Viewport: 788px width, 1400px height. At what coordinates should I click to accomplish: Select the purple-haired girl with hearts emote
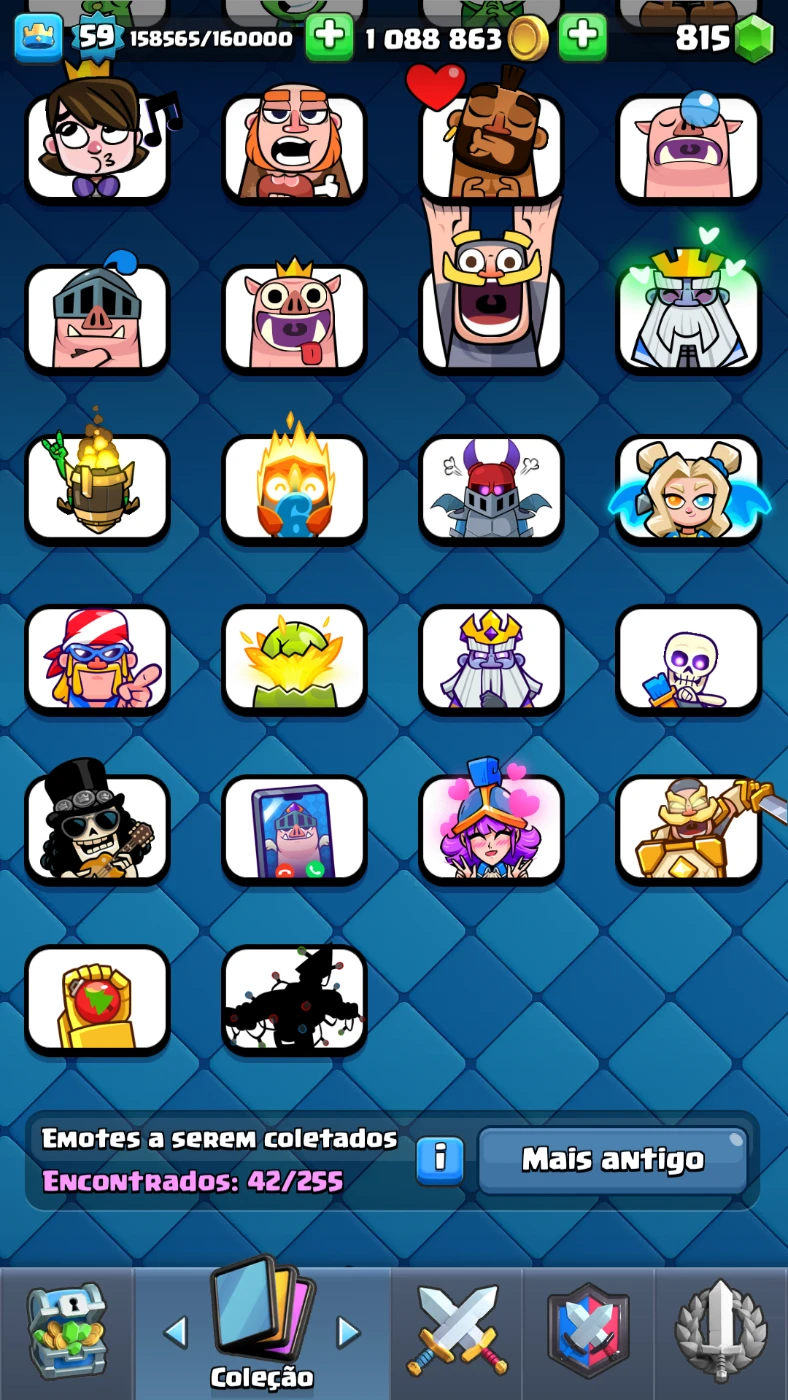point(491,828)
